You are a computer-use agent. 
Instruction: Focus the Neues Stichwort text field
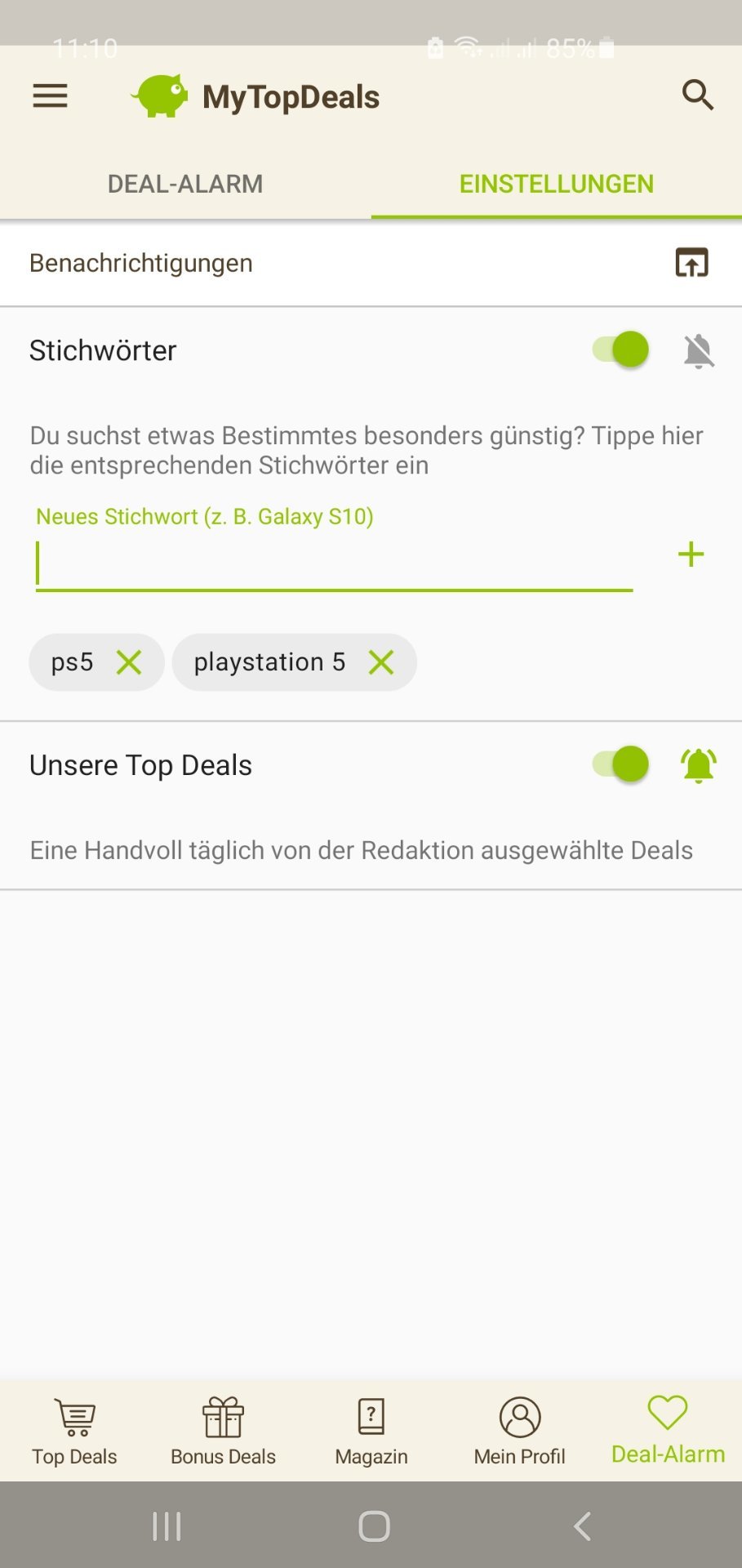pyautogui.click(x=334, y=563)
